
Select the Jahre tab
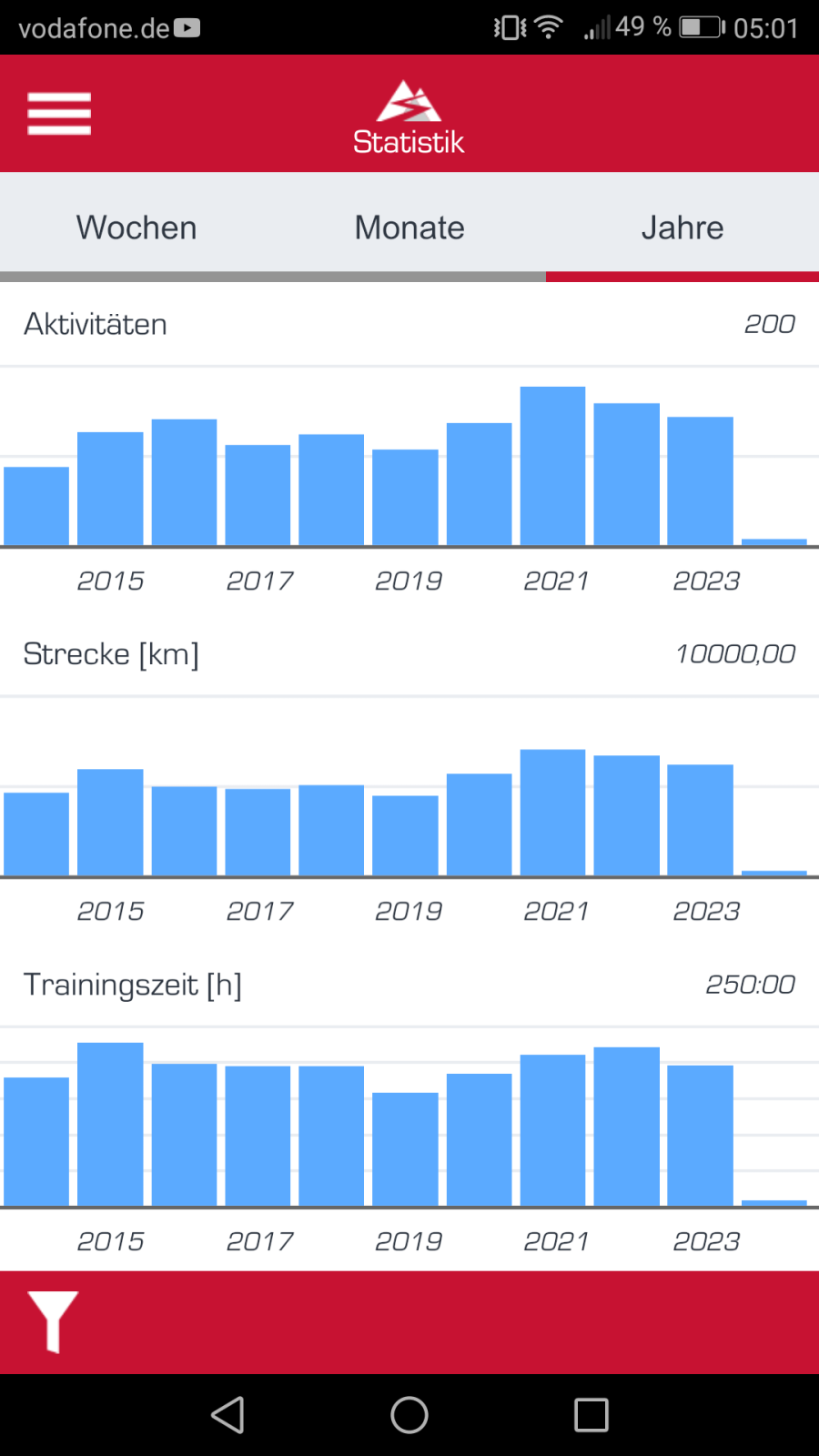682,227
